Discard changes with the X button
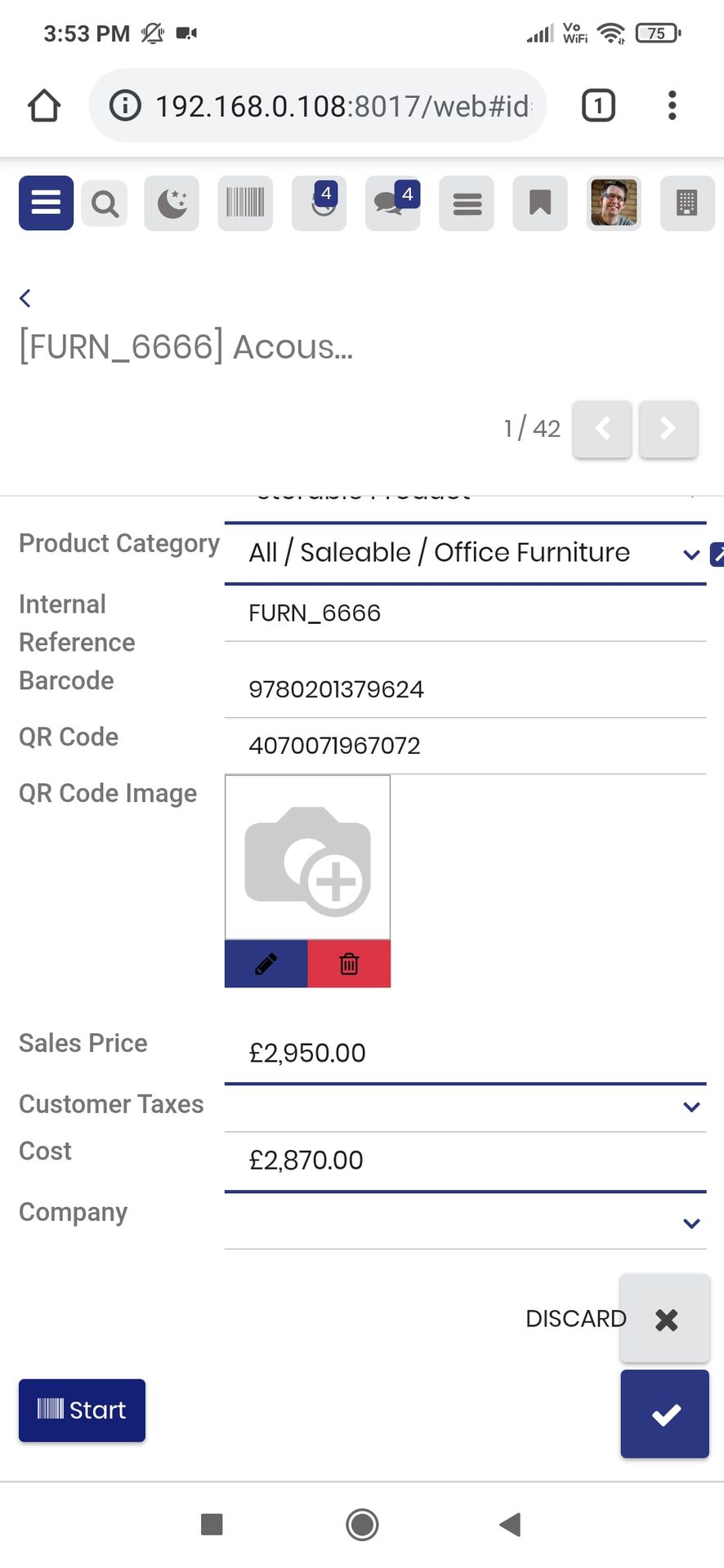The height and width of the screenshot is (1568, 724). click(x=665, y=1319)
